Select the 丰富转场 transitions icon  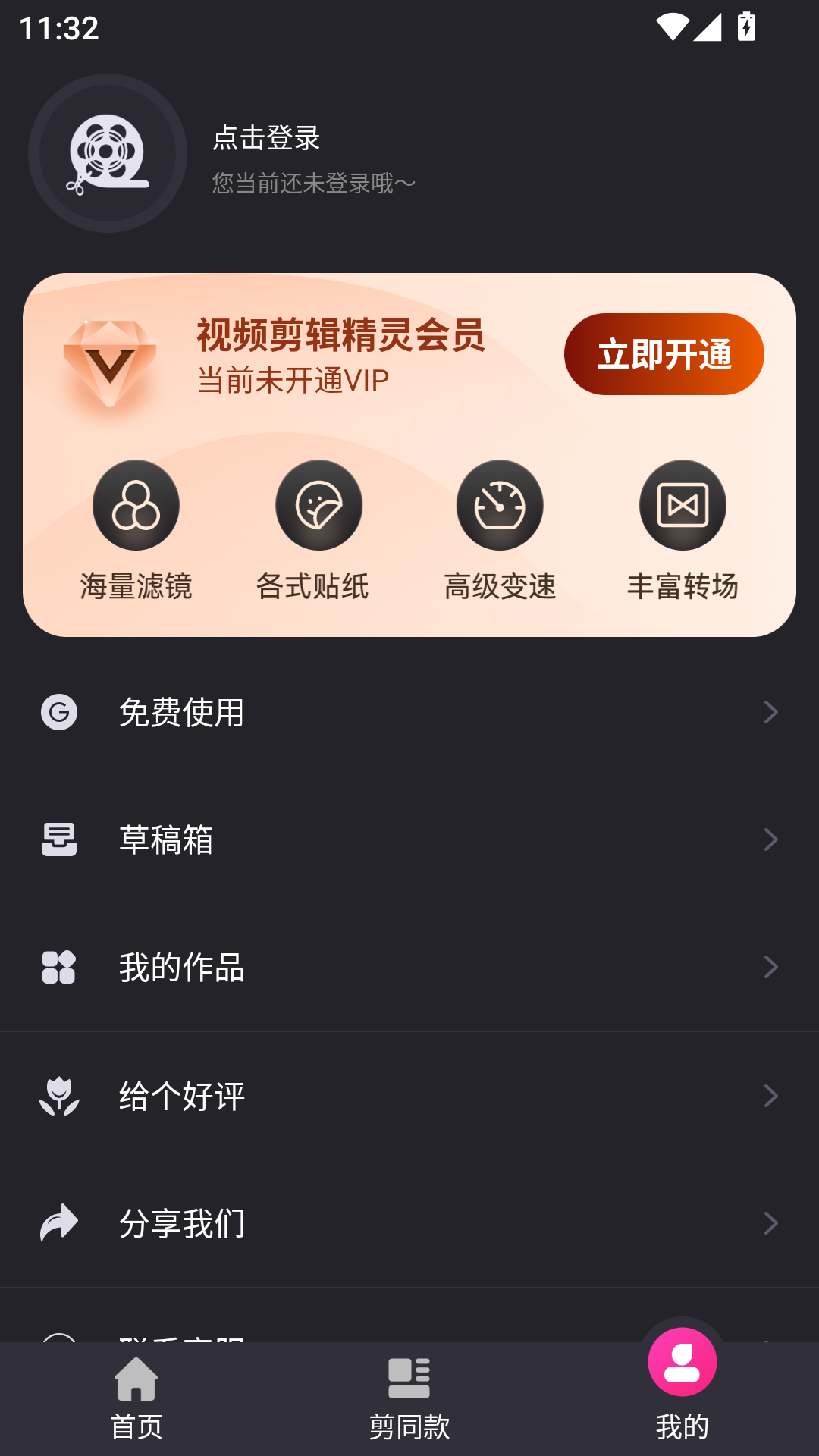[x=682, y=504]
